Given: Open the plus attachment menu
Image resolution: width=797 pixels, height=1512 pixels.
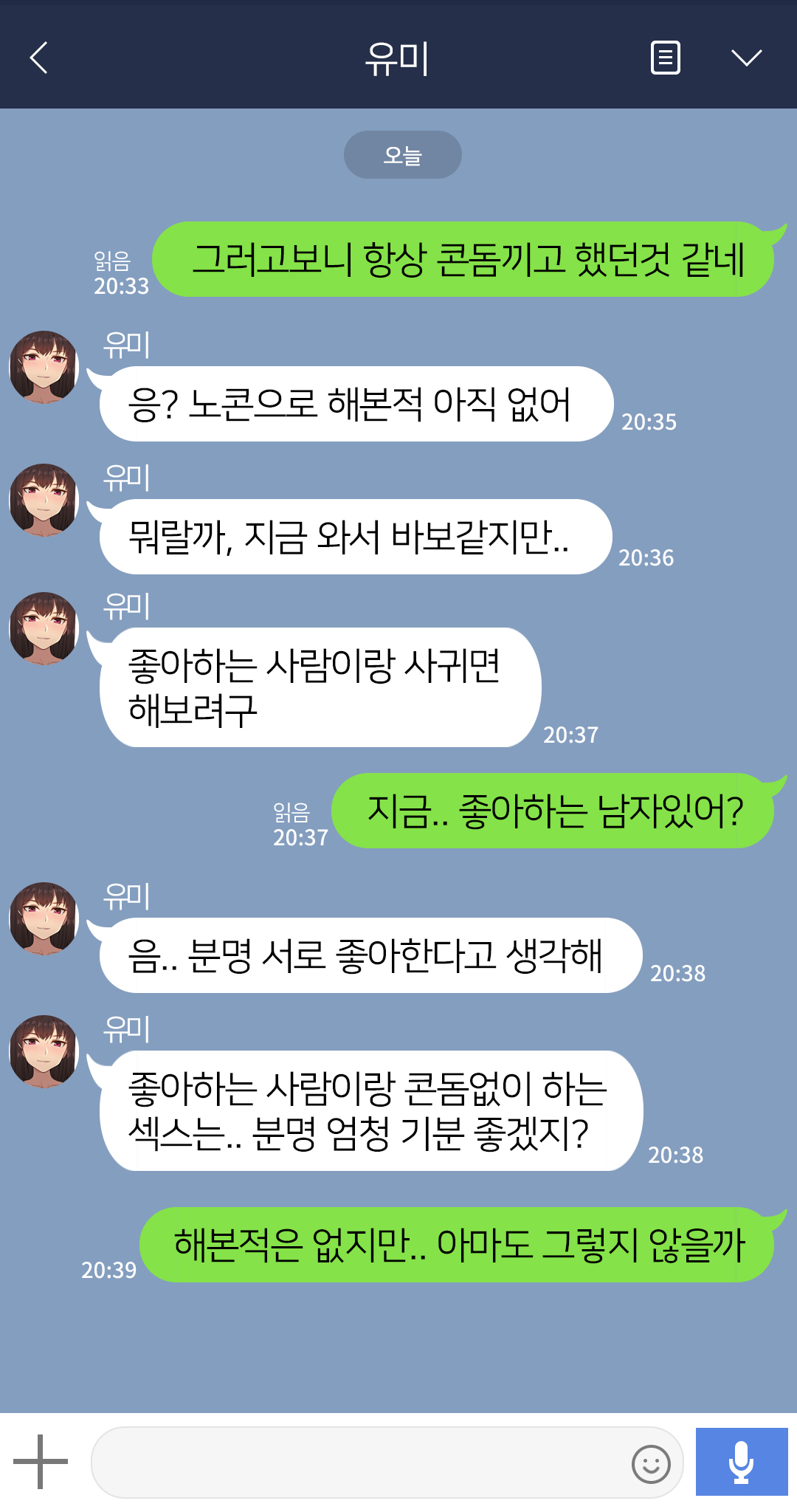Looking at the screenshot, I should 41,1461.
